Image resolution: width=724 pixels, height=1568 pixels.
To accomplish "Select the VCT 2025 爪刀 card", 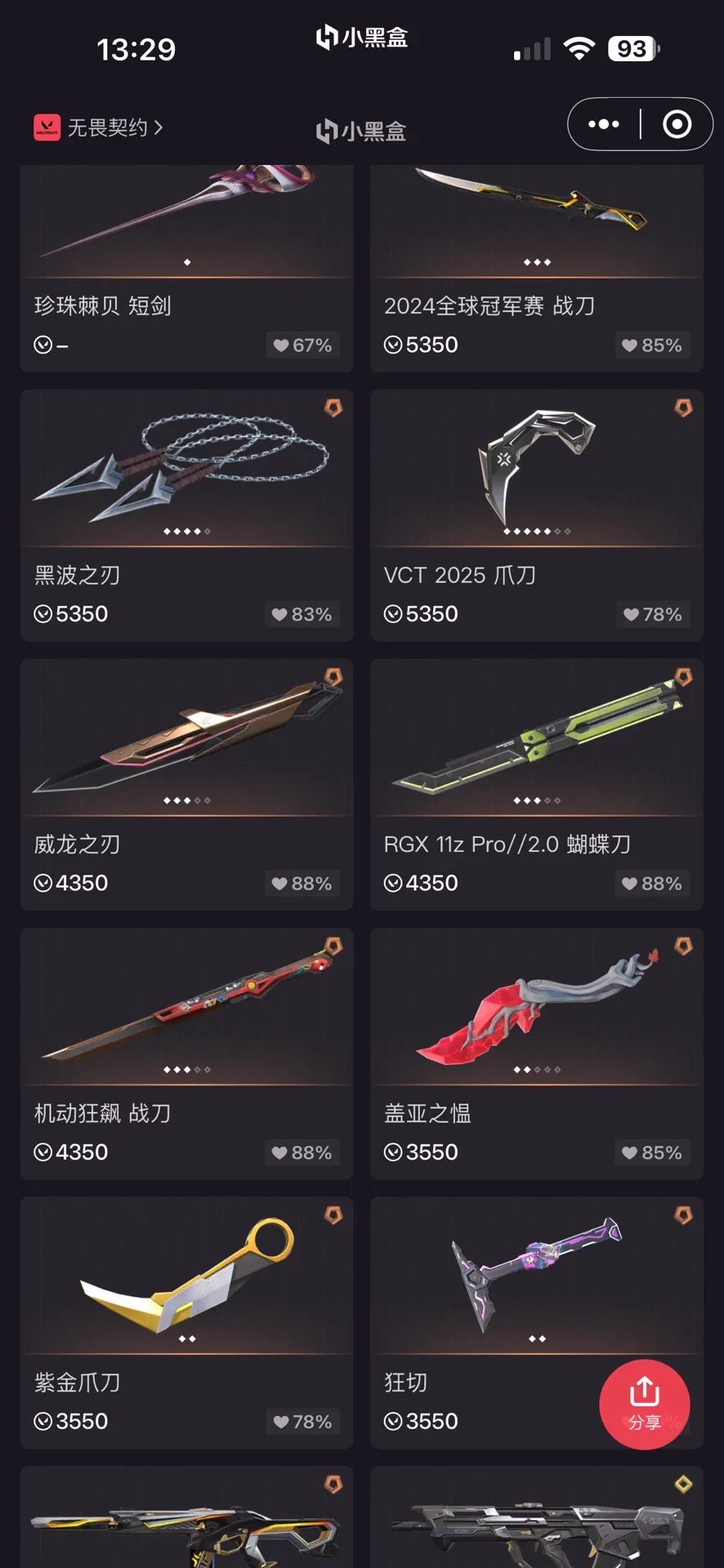I will pyautogui.click(x=536, y=514).
